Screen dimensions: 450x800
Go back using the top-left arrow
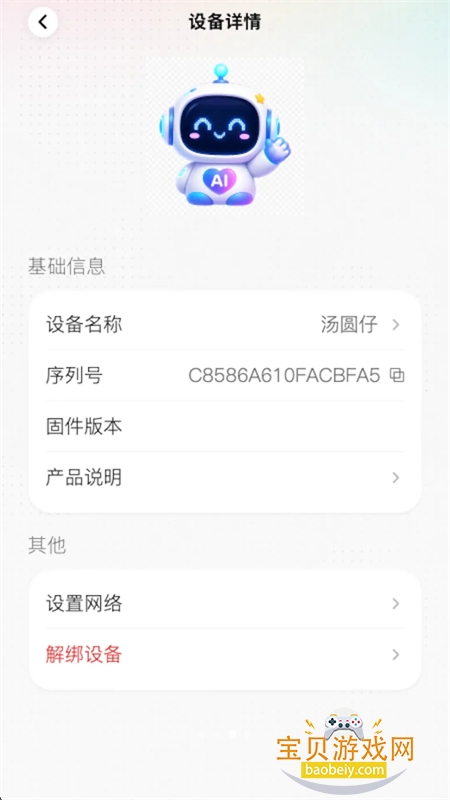click(43, 22)
